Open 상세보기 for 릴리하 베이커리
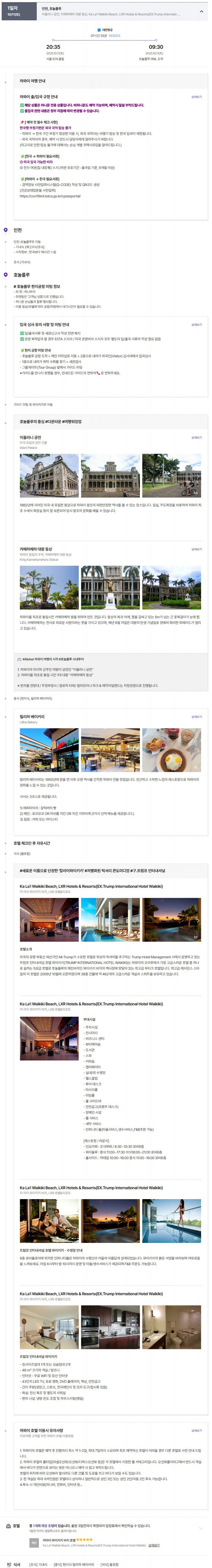 [196, 716]
